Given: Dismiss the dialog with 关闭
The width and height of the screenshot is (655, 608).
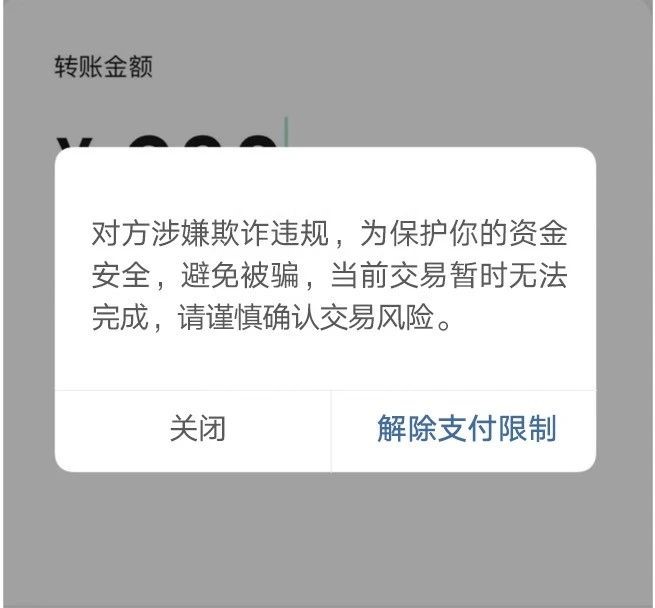Looking at the screenshot, I should point(197,429).
